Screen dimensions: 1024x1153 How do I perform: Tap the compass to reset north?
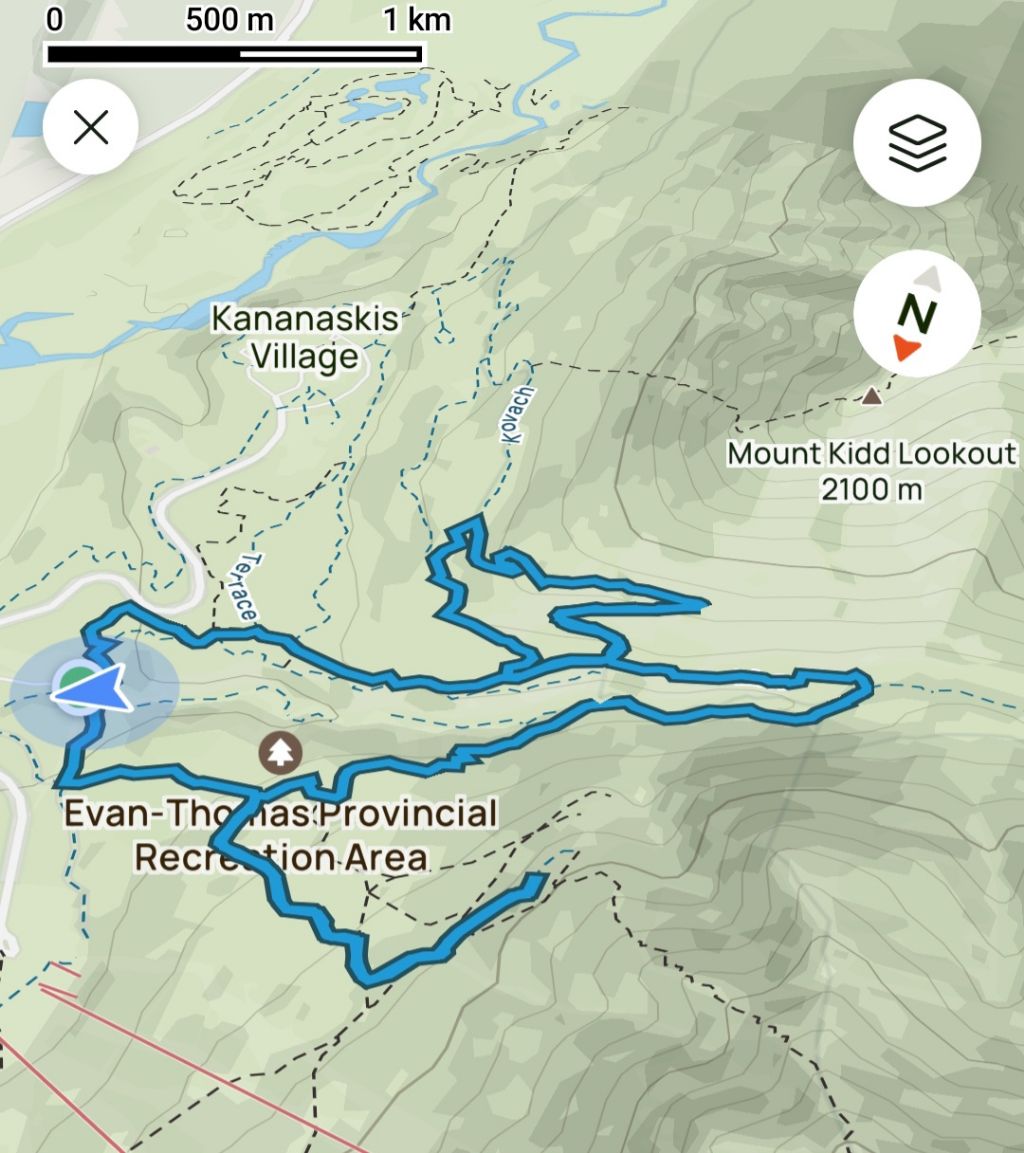tap(916, 314)
